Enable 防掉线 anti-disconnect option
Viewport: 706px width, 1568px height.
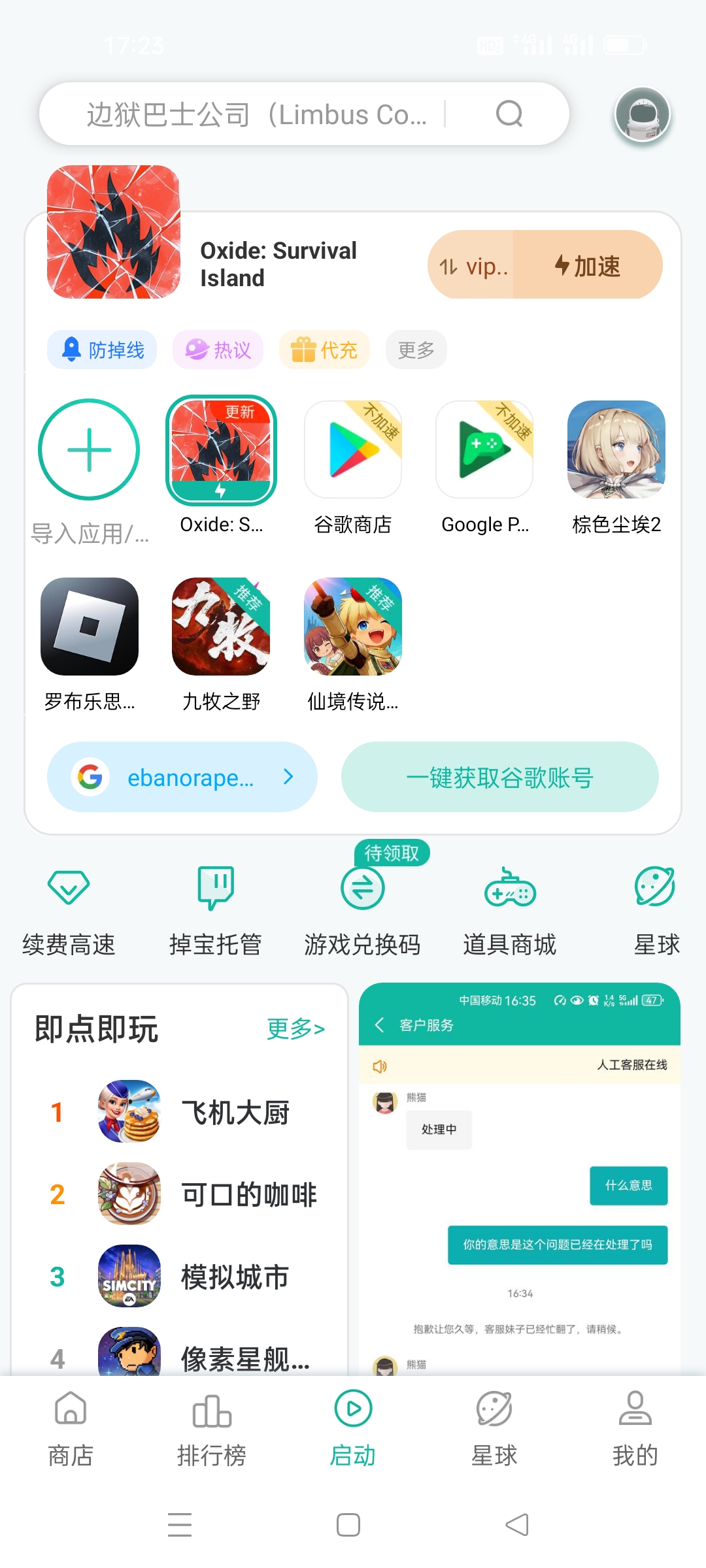coord(102,350)
